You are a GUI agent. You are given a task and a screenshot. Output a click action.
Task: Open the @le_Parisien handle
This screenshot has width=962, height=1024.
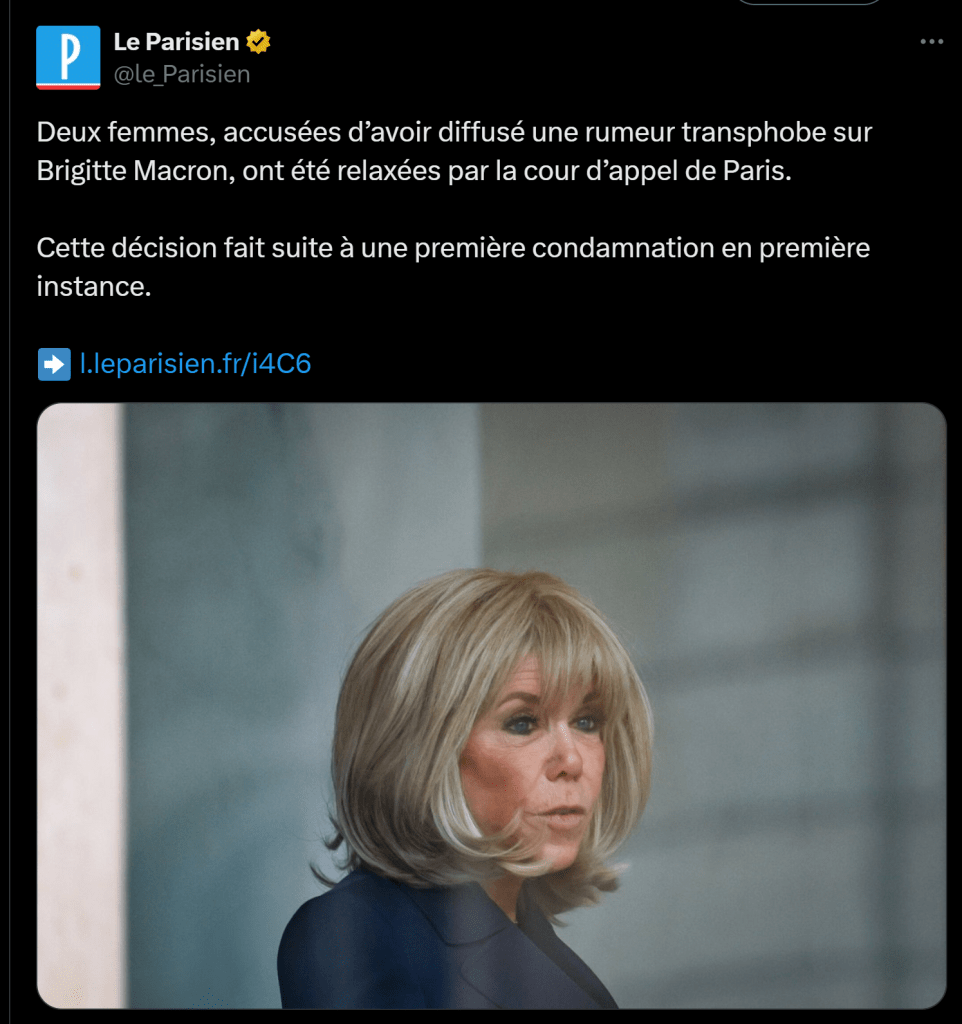click(x=181, y=74)
